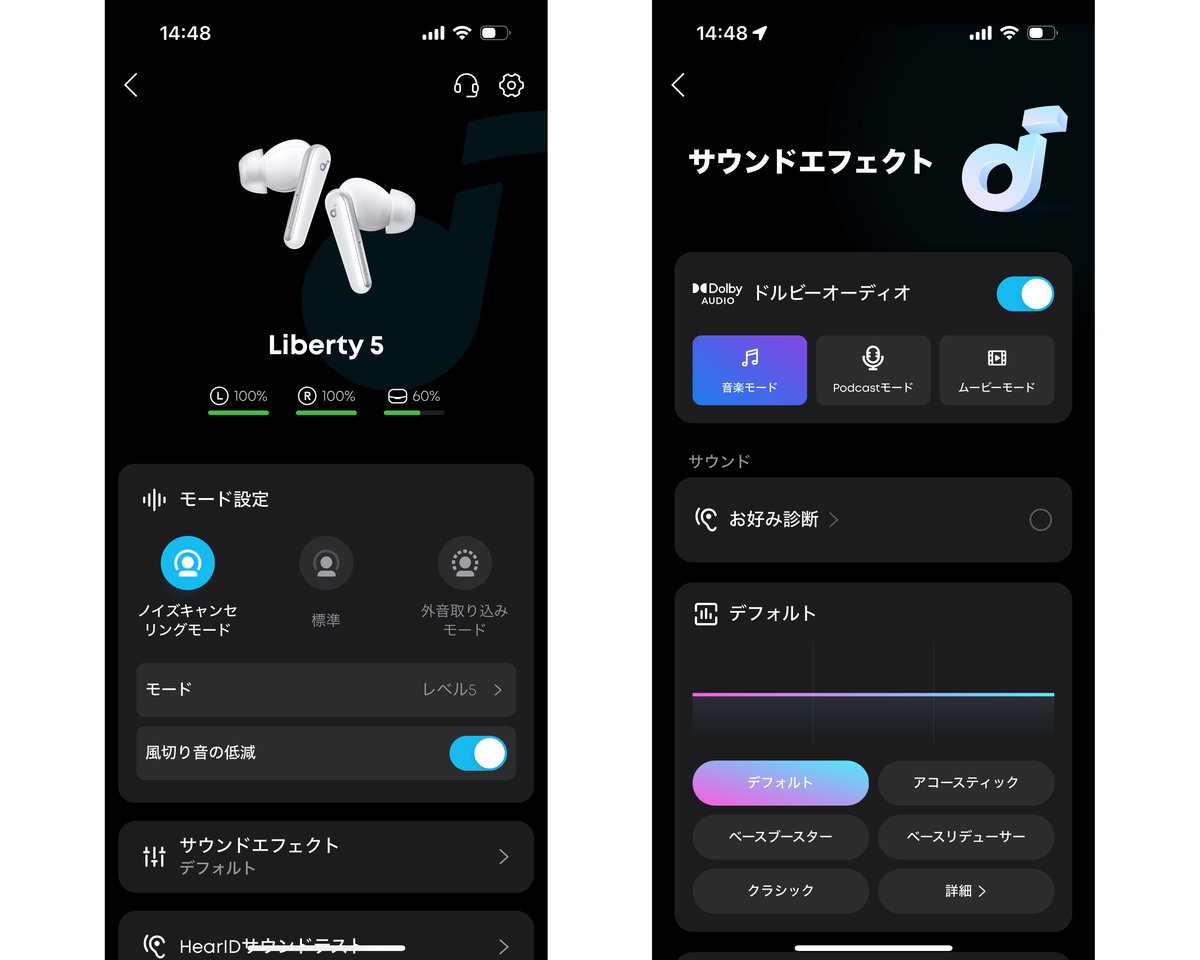
Task: Open 詳細 for more equalizer presets
Action: [x=965, y=891]
